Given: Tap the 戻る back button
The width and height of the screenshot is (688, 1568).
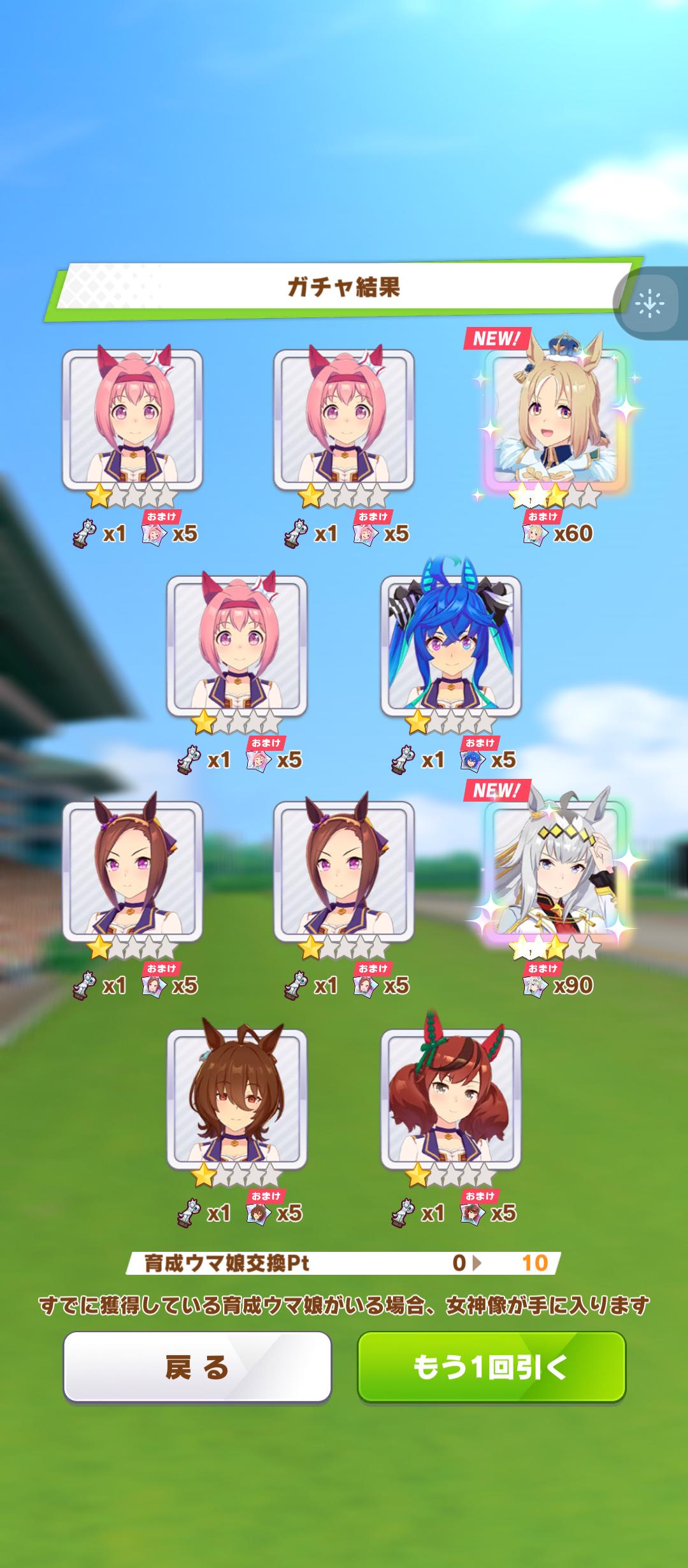Looking at the screenshot, I should pyautogui.click(x=197, y=1367).
